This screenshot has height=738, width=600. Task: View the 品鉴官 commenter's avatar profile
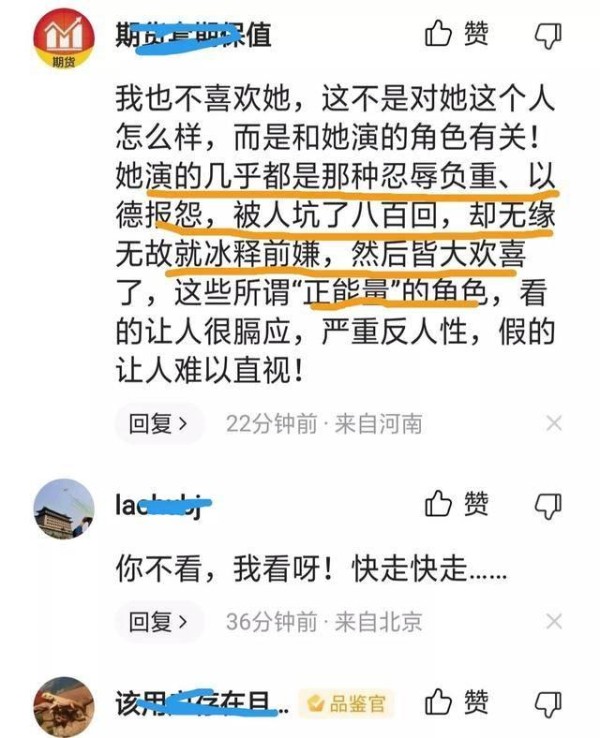click(64, 706)
